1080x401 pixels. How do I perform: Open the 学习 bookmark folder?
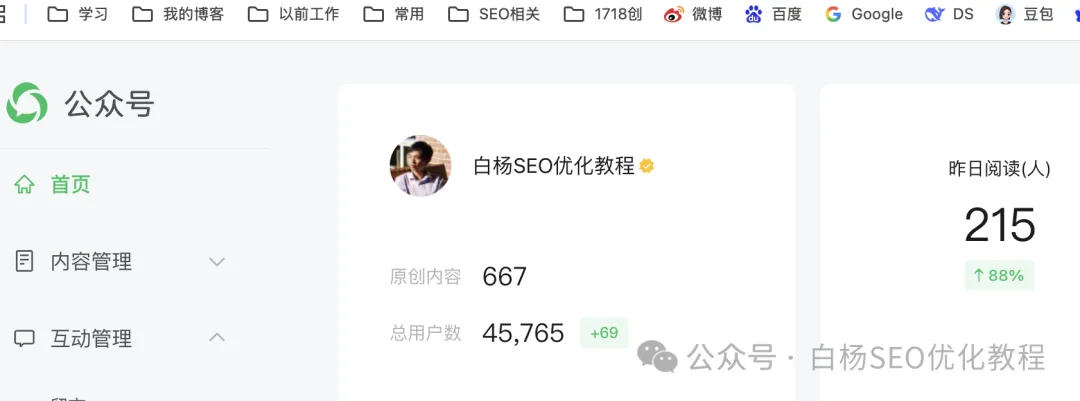click(x=78, y=14)
